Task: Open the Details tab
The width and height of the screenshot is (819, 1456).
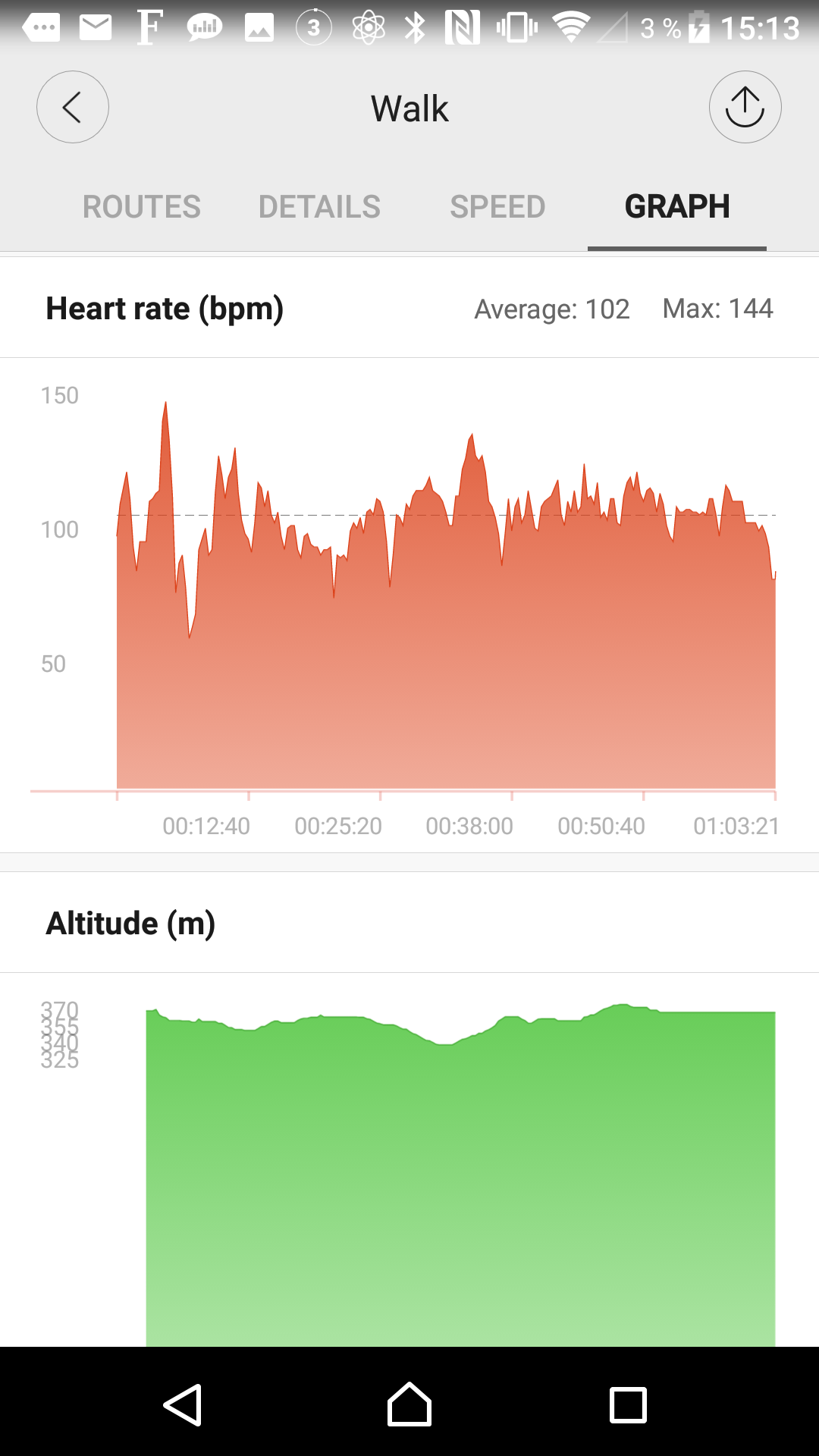Action: tap(319, 206)
